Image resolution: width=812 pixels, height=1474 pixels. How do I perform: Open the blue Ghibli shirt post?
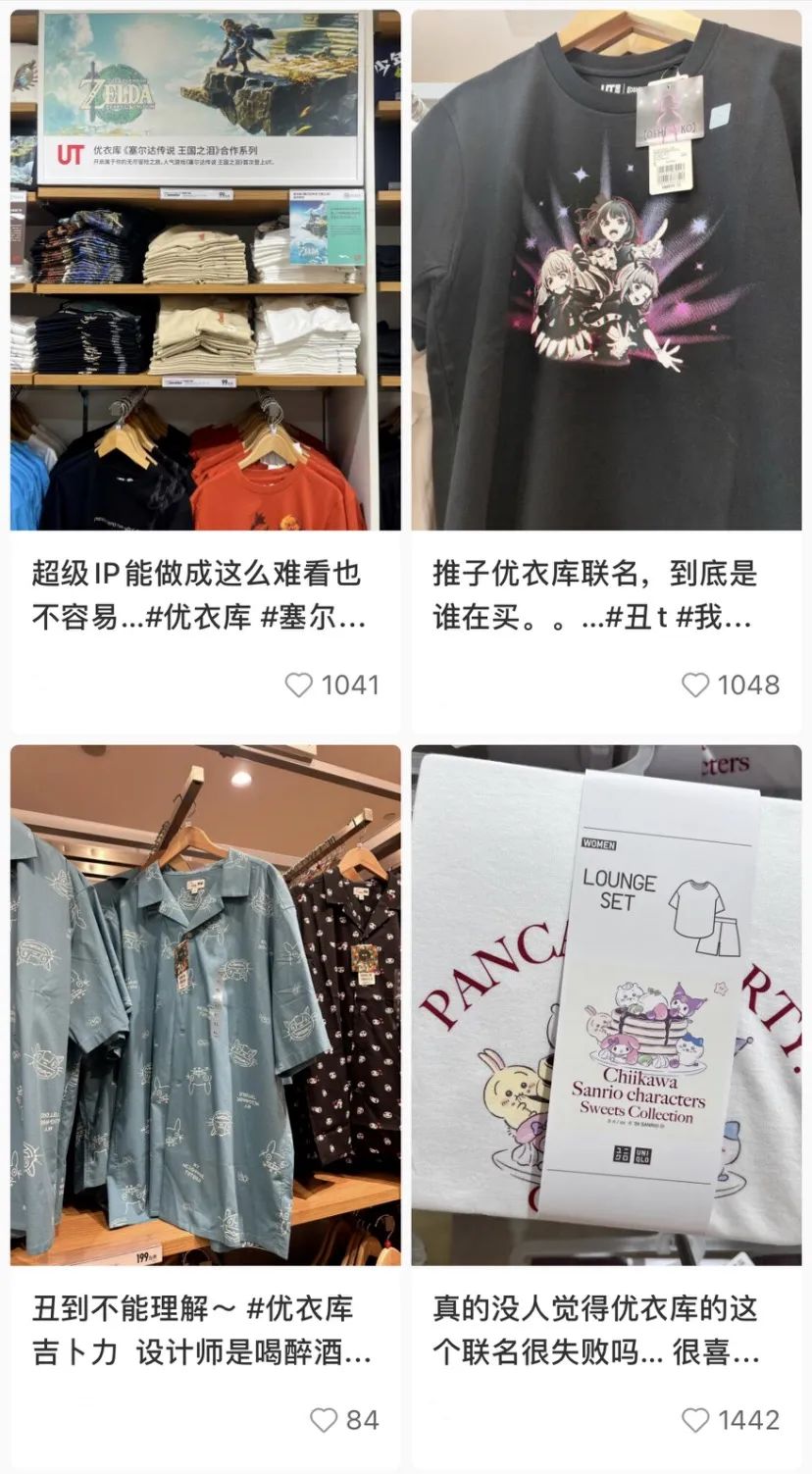205,1005
